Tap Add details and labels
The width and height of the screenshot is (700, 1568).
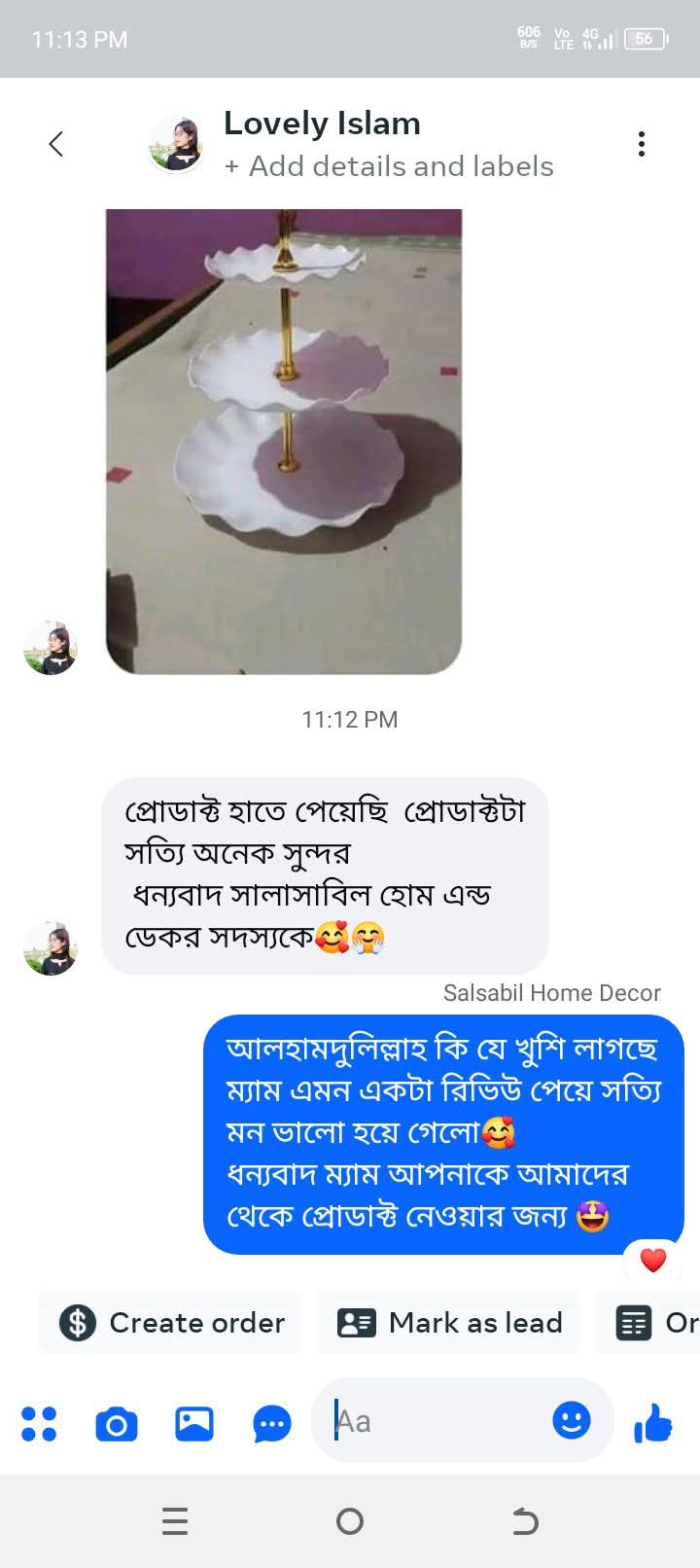coord(389,166)
